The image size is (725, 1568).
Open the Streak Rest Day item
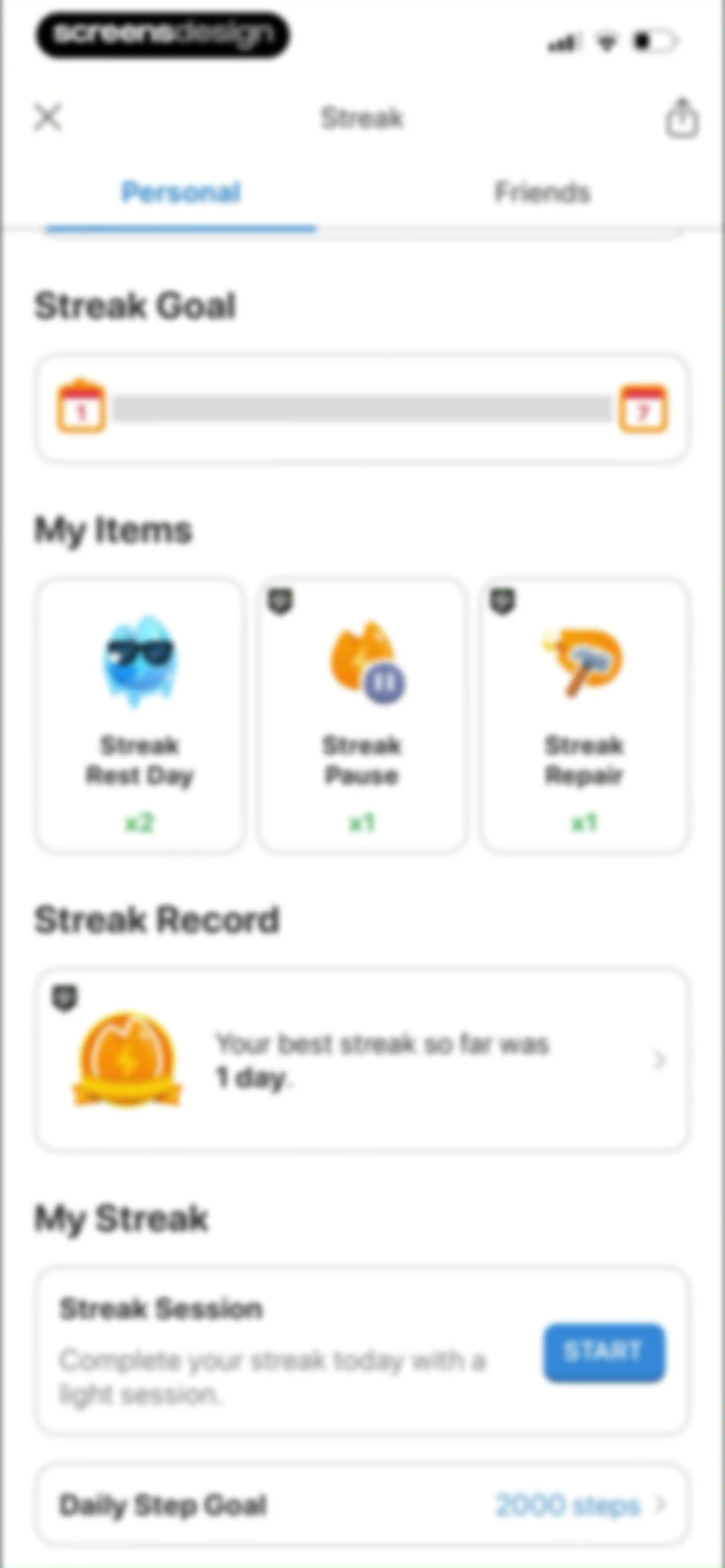[x=140, y=716]
